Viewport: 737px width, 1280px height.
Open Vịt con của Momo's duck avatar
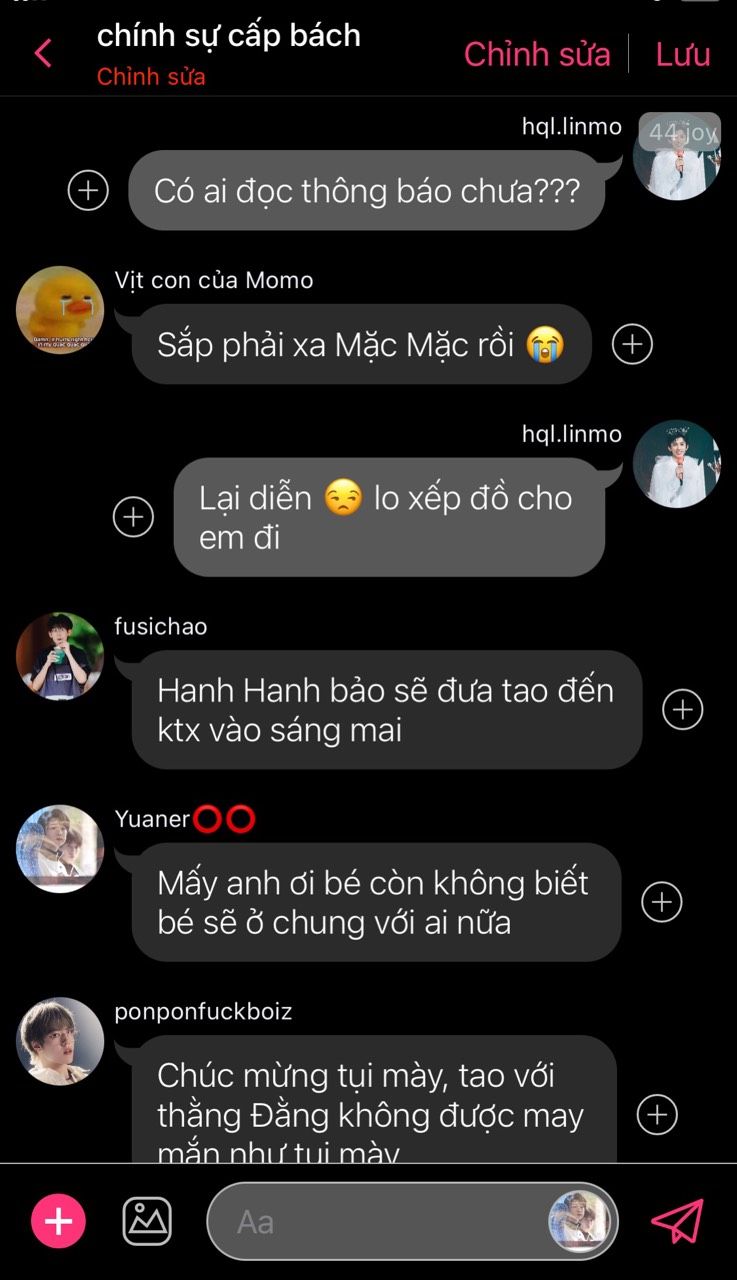[x=60, y=311]
